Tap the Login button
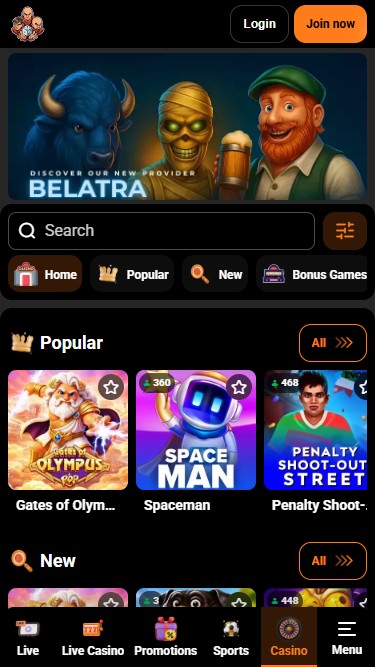 click(x=259, y=24)
